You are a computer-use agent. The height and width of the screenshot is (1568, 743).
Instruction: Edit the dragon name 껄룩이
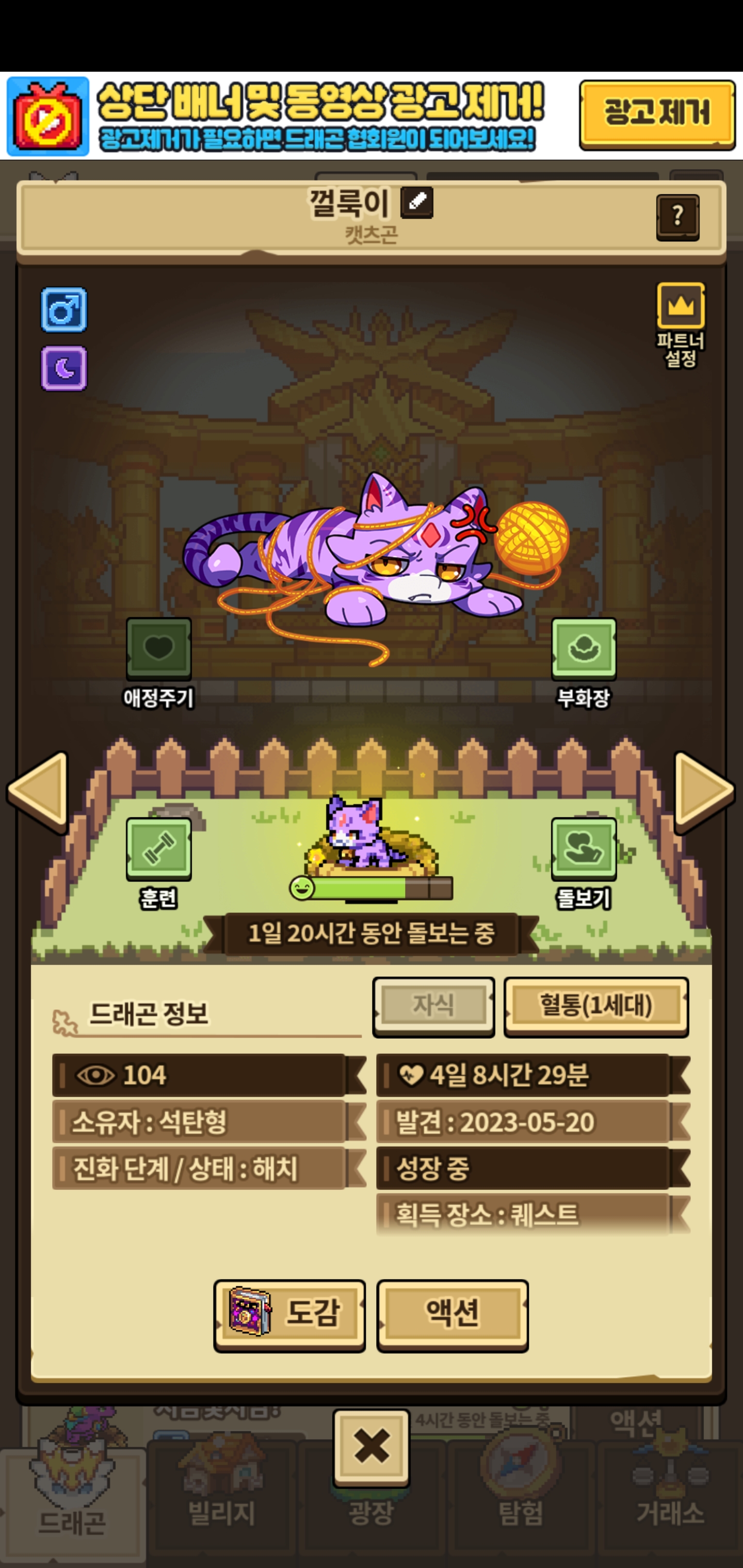tap(416, 203)
